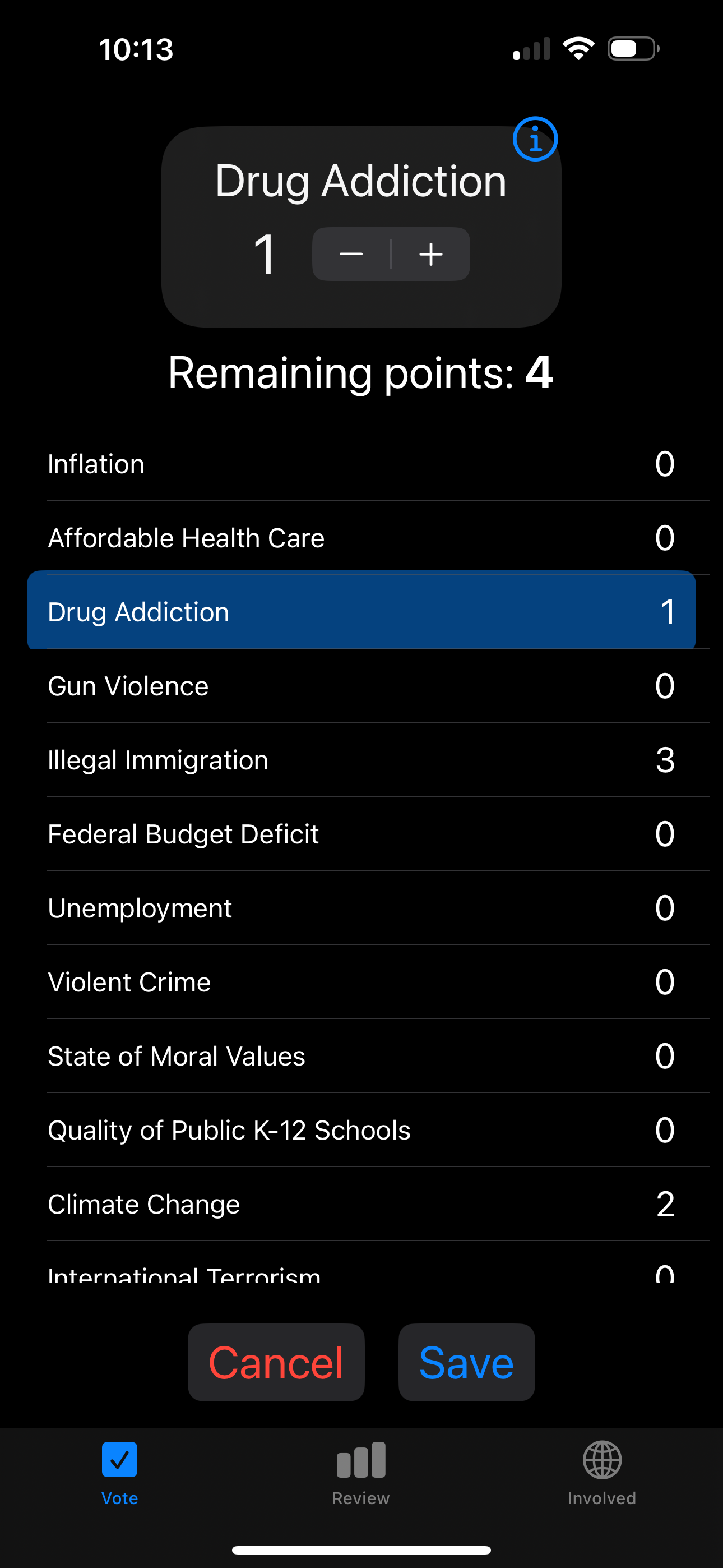Viewport: 723px width, 1568px height.
Task: Choose Quality of Public K-12 Schools
Action: coord(361,1131)
